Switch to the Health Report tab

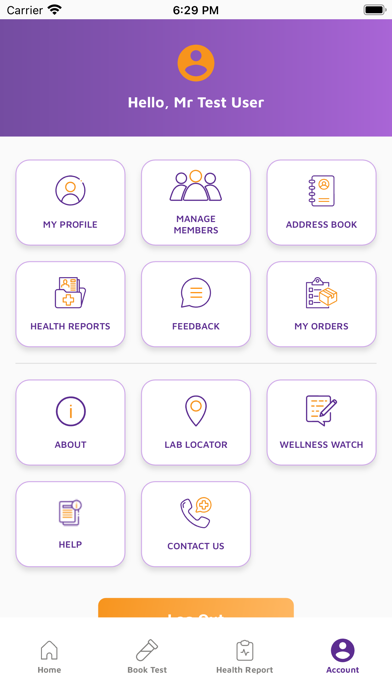tap(245, 657)
